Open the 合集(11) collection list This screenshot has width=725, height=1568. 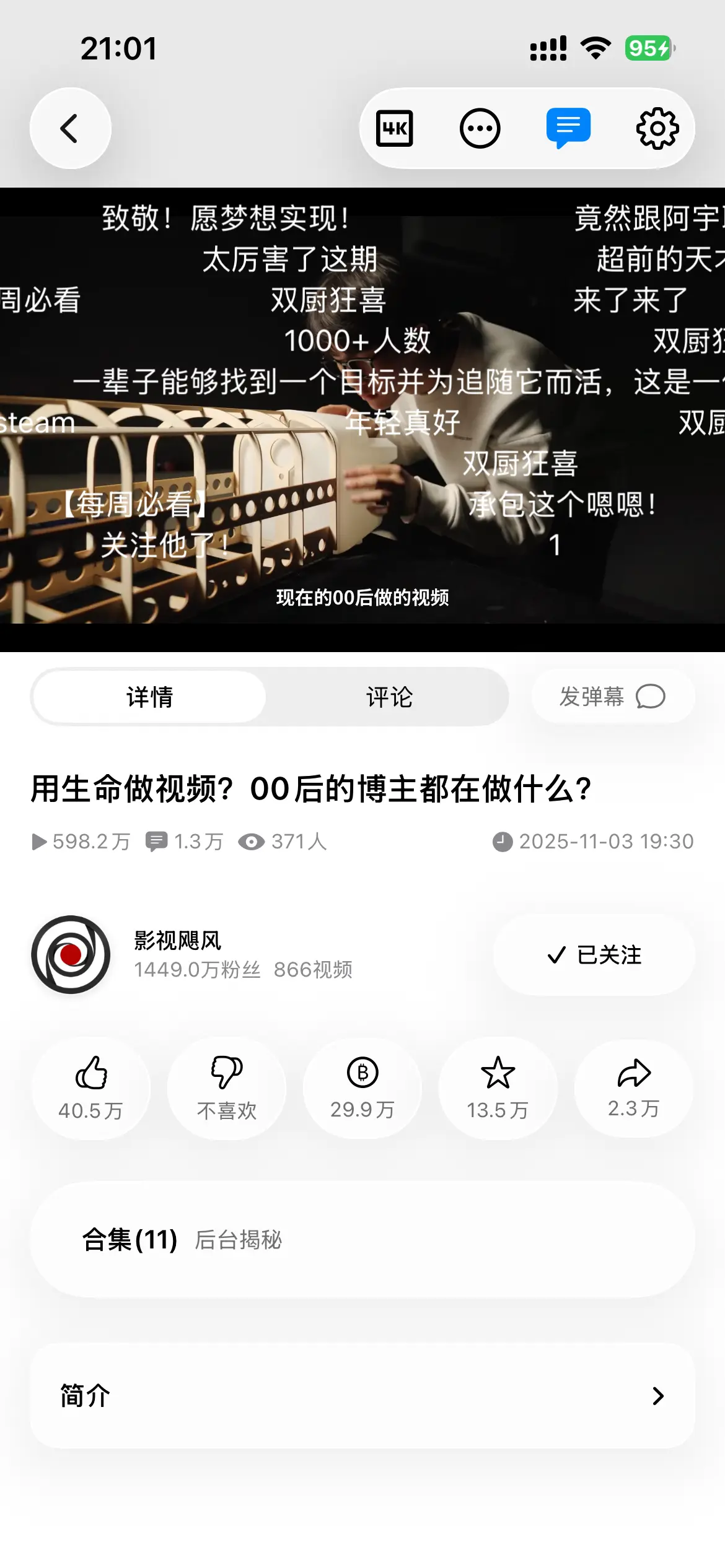[128, 1240]
